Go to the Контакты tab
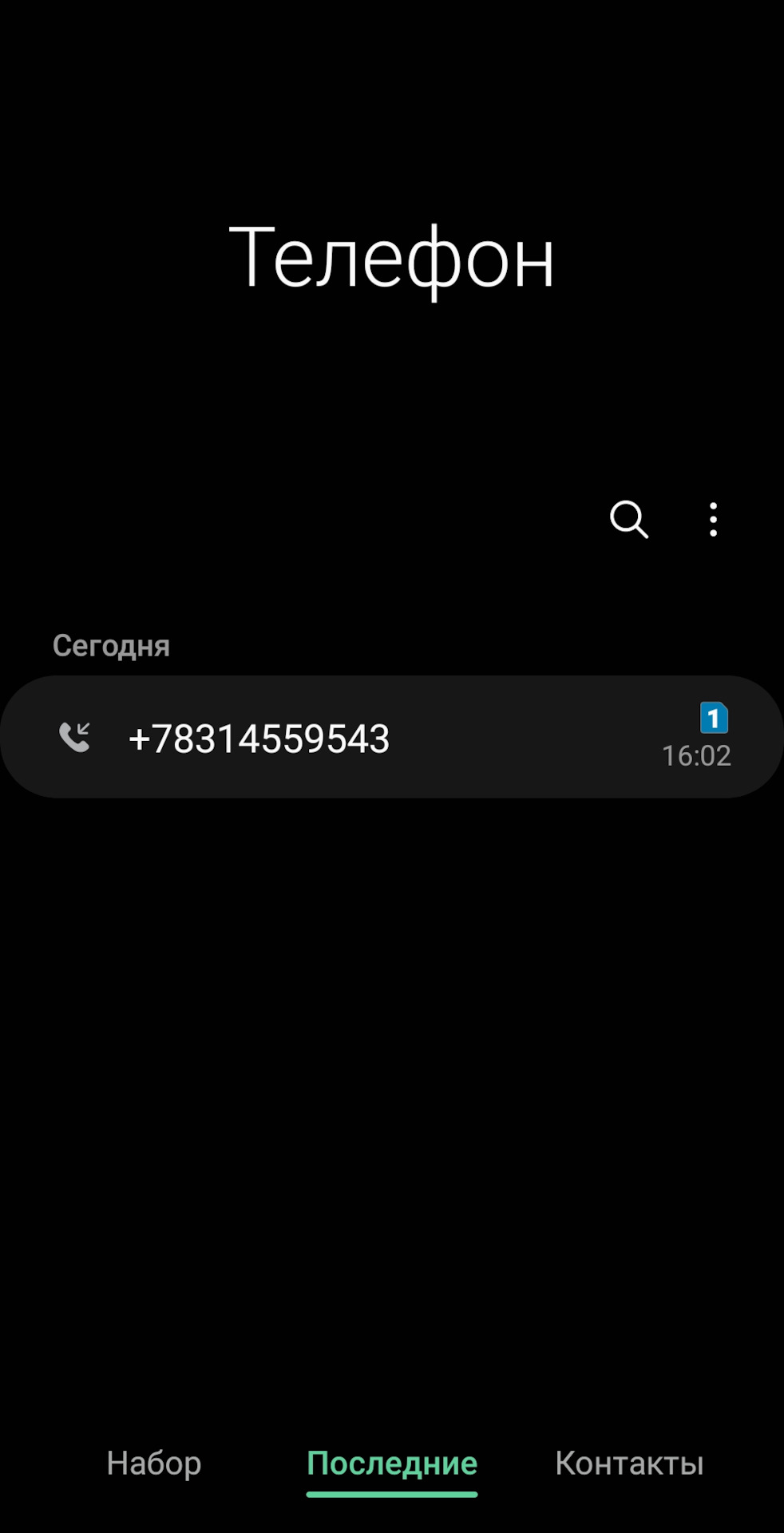 (629, 1464)
